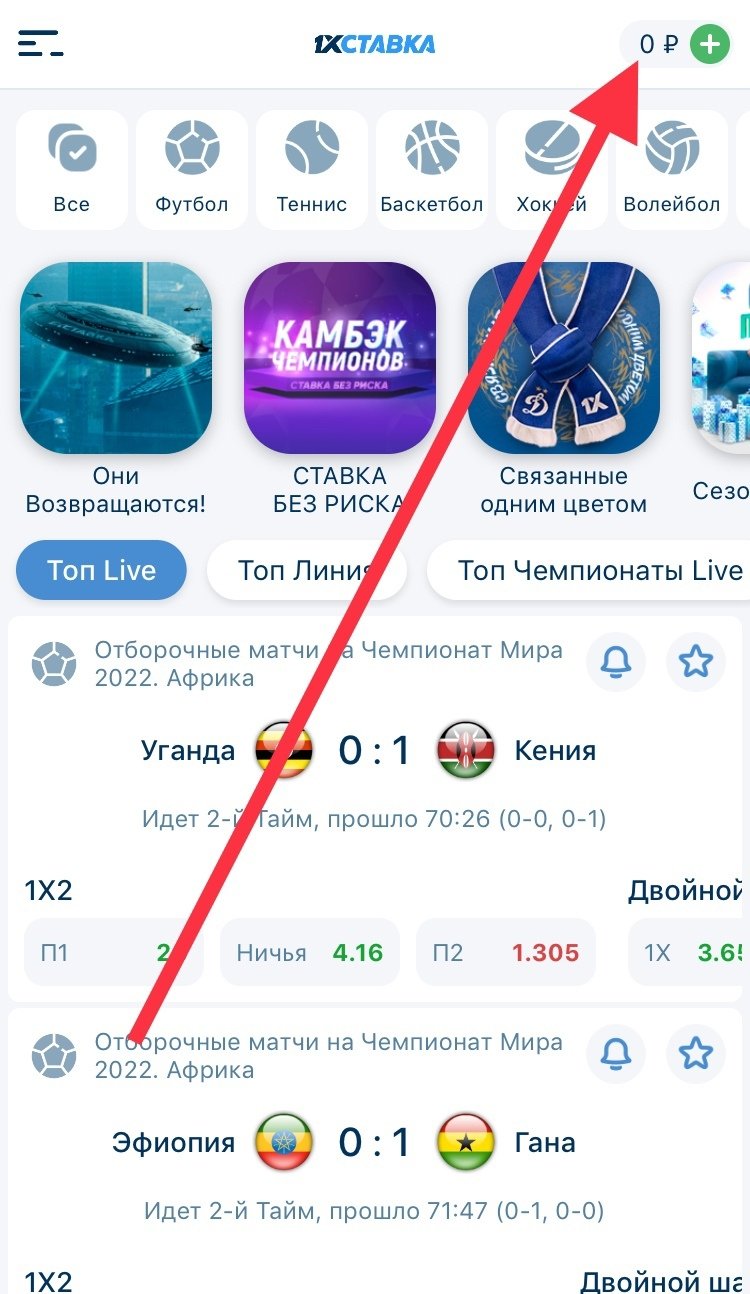Viewport: 750px width, 1294px height.
Task: Open the Ставка без риска promo
Action: pos(340,358)
